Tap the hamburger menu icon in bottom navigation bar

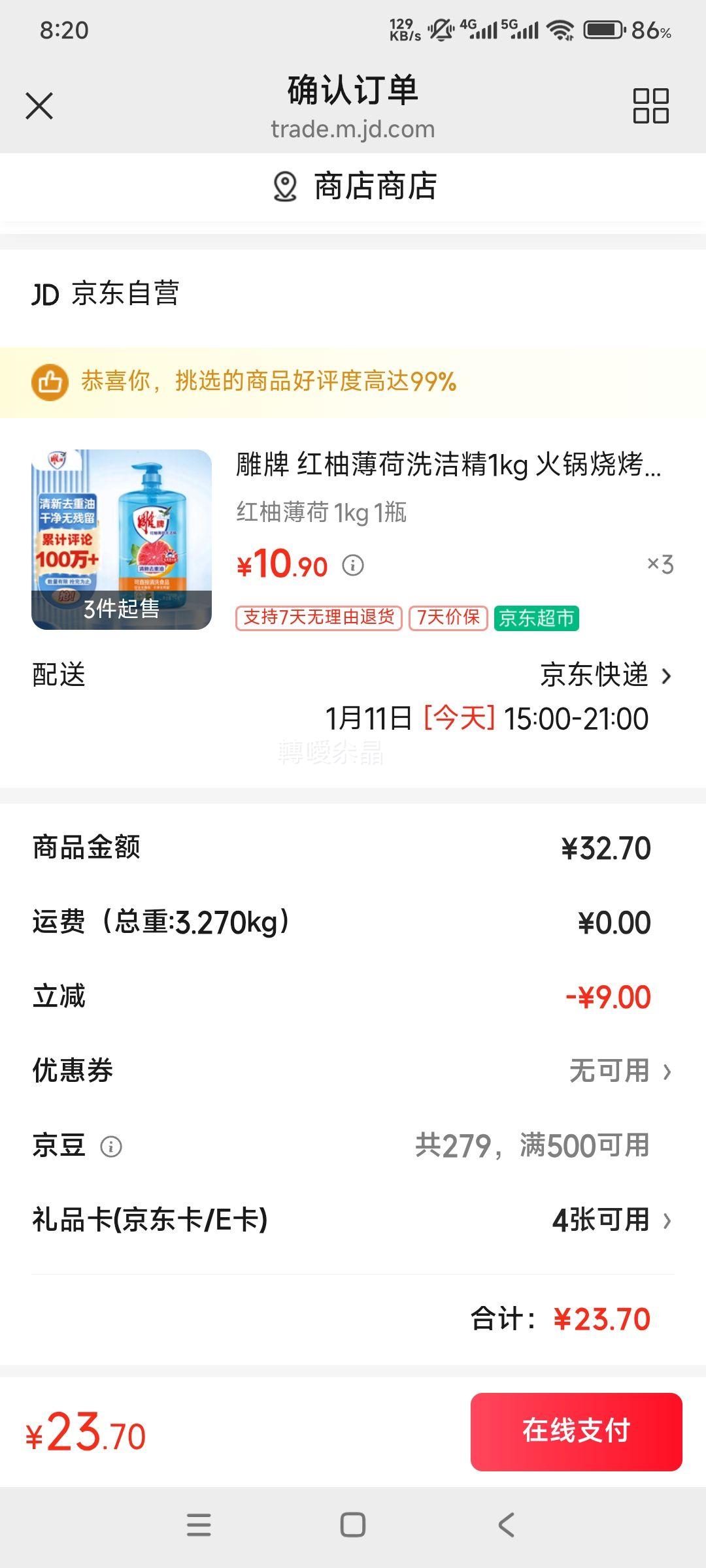click(x=199, y=1526)
